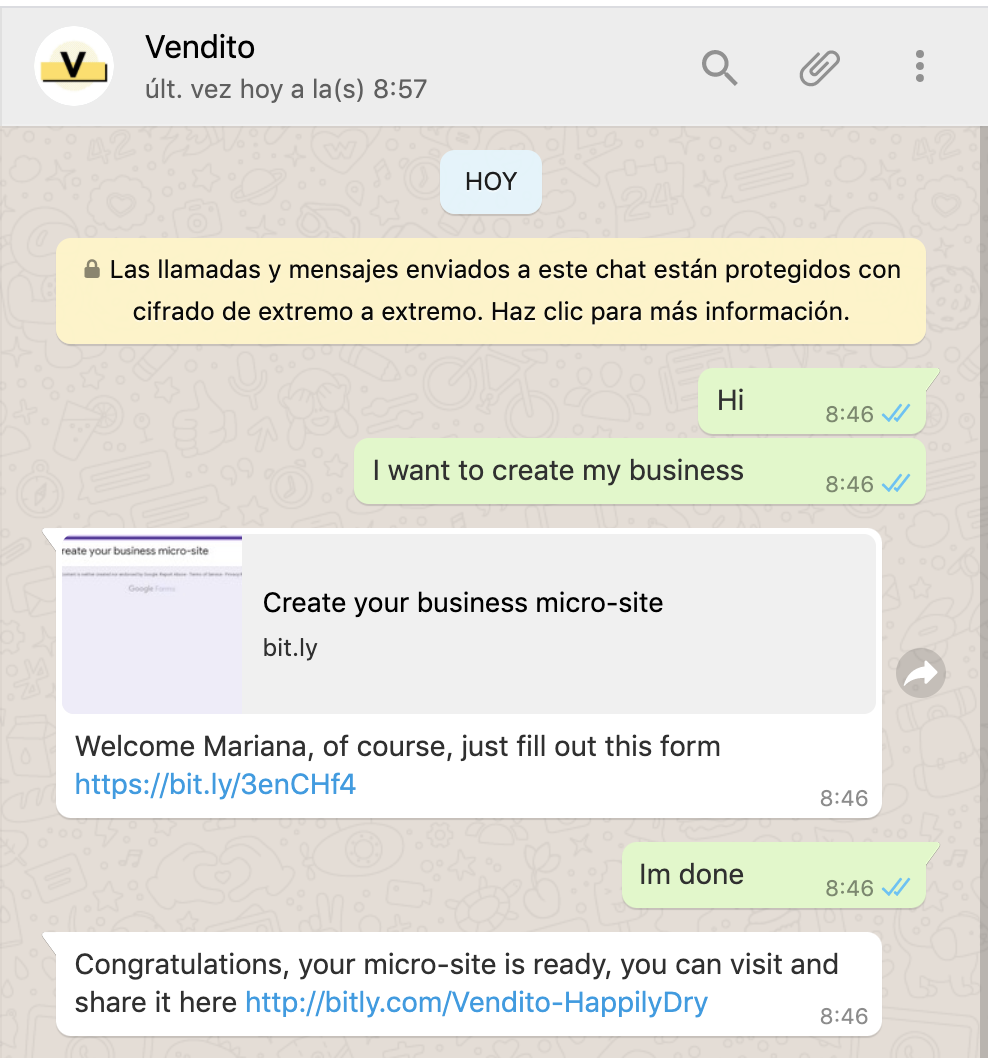The width and height of the screenshot is (988, 1058).
Task: Open Vendito contact profile picture
Action: click(74, 66)
